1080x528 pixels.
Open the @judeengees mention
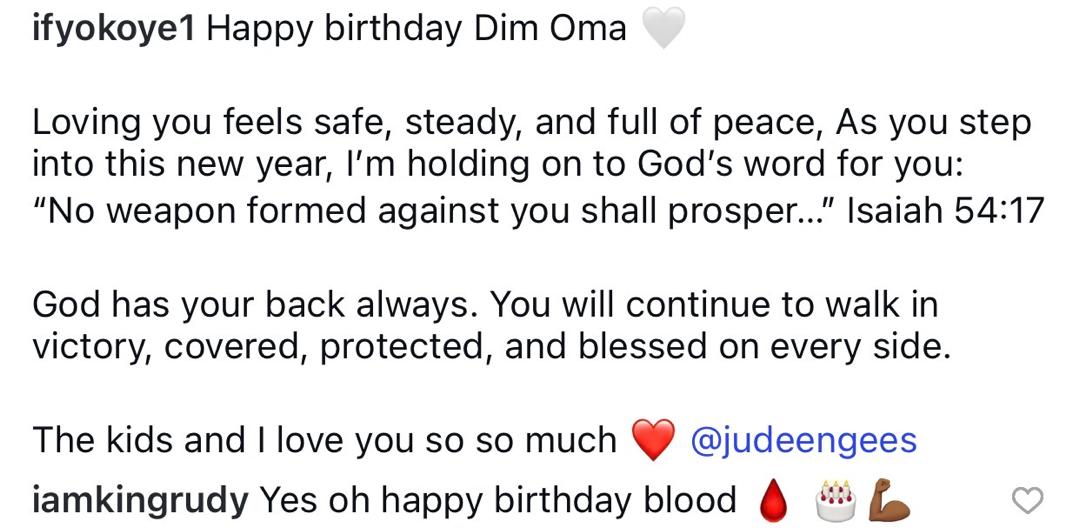point(803,440)
